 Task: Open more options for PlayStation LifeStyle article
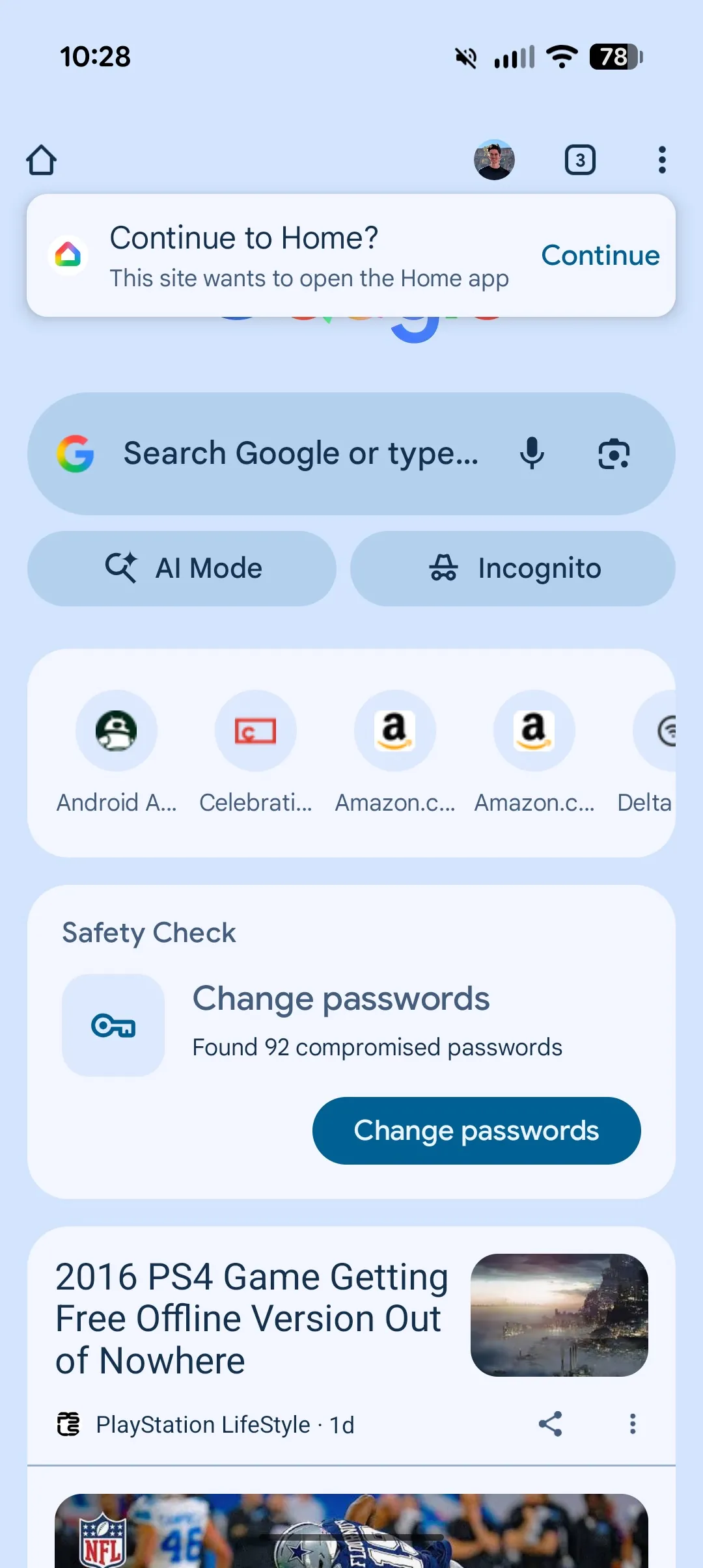pyautogui.click(x=632, y=1424)
